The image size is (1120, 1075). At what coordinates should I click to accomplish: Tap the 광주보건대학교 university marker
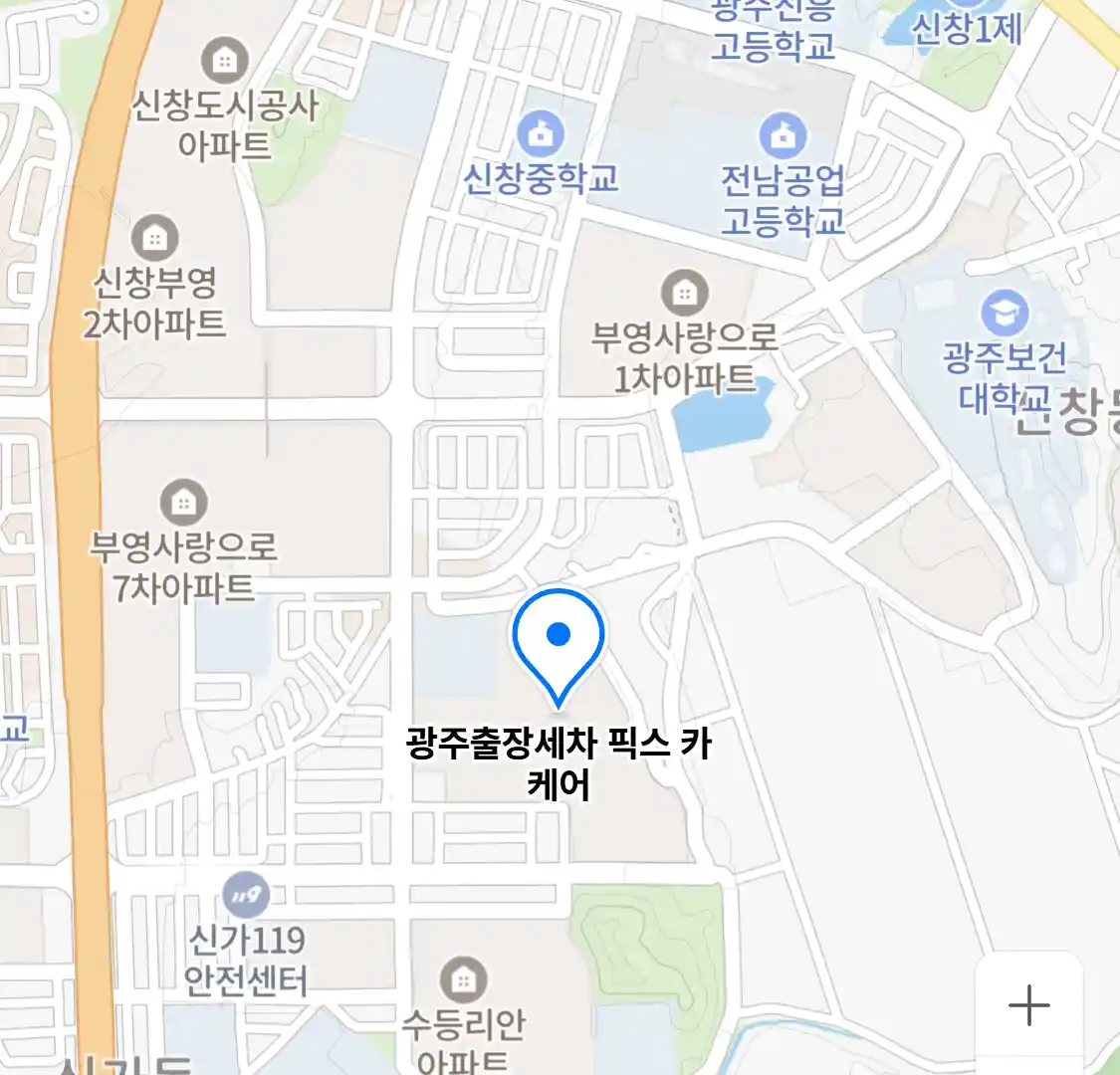point(1005,314)
